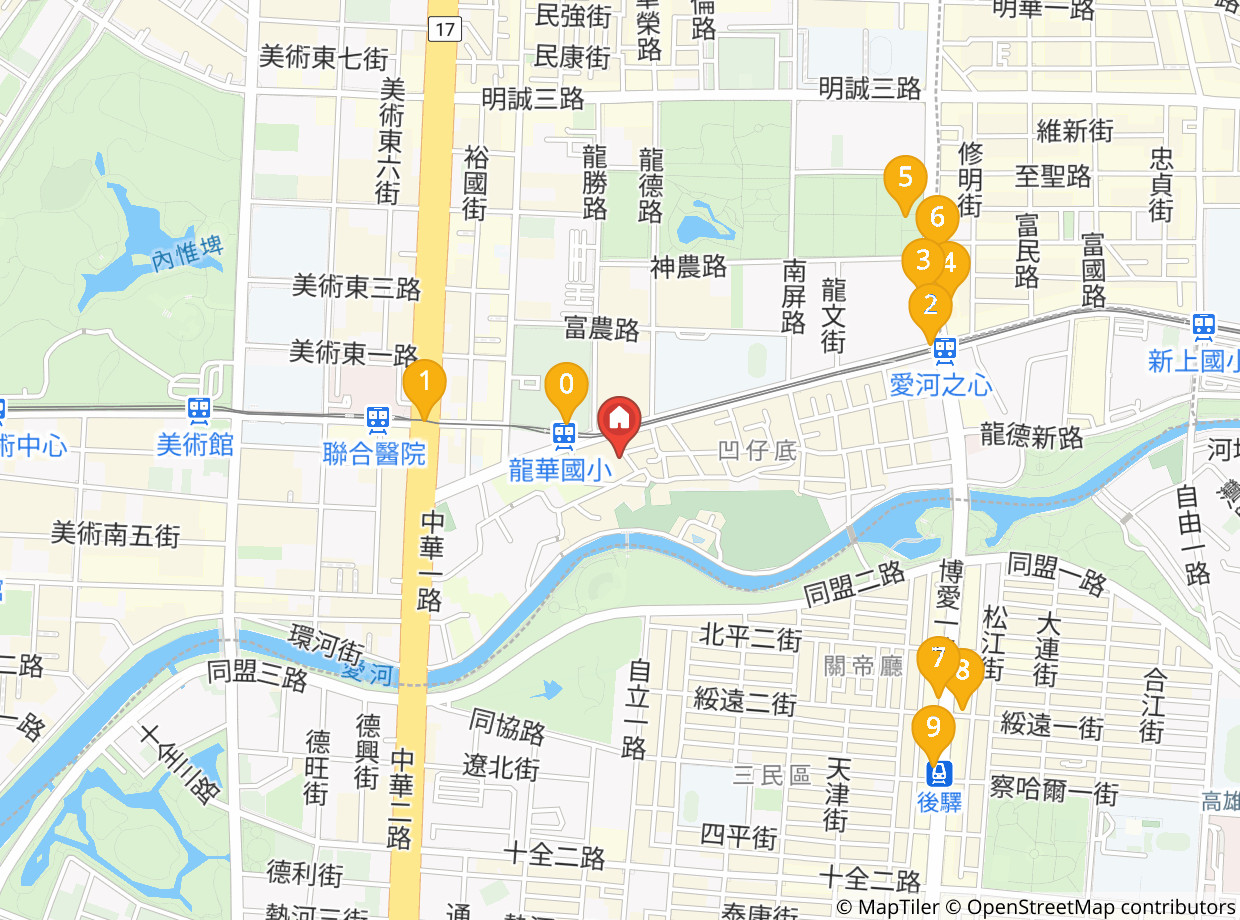Select map marker number 0
This screenshot has width=1240, height=920.
pyautogui.click(x=566, y=384)
